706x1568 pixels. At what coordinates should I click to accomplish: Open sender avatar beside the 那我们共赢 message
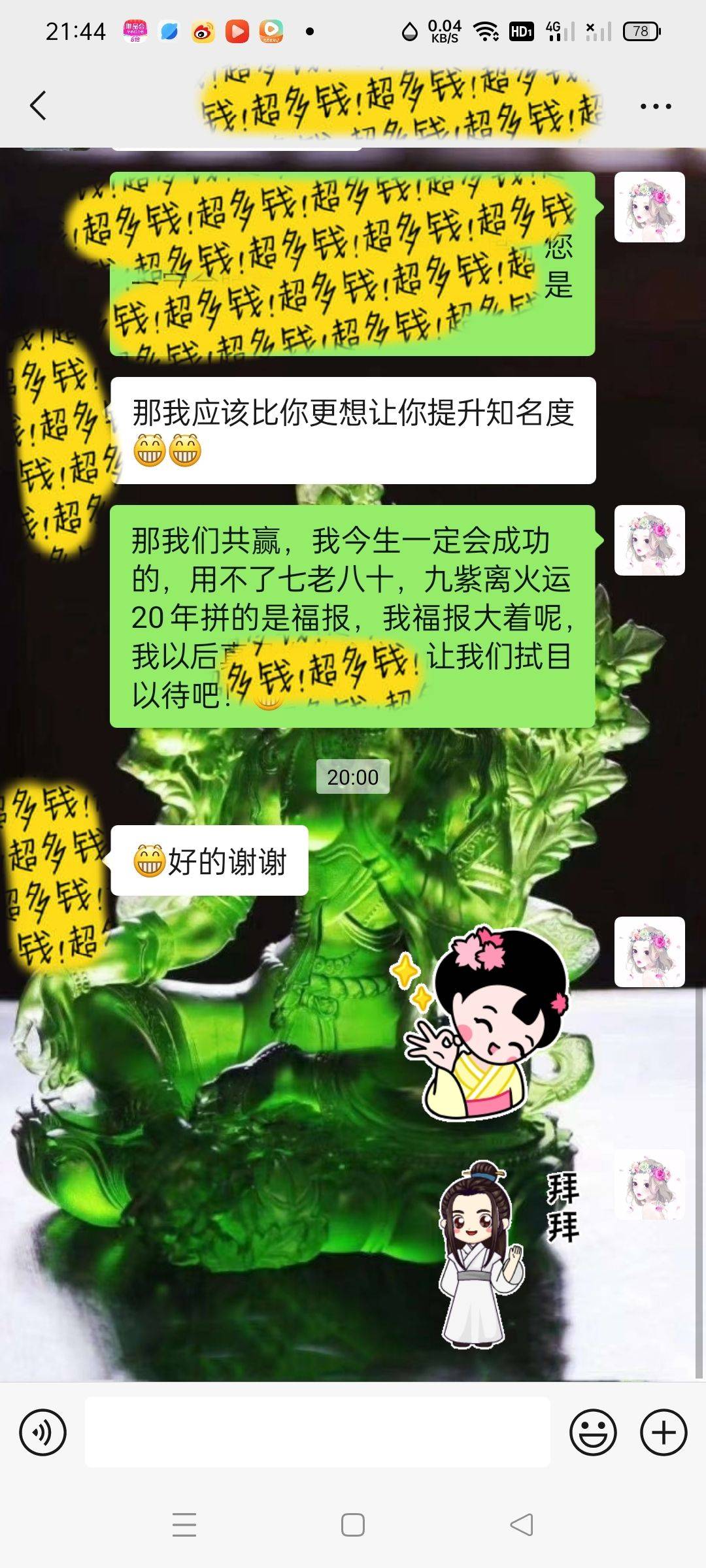pyautogui.click(x=649, y=540)
